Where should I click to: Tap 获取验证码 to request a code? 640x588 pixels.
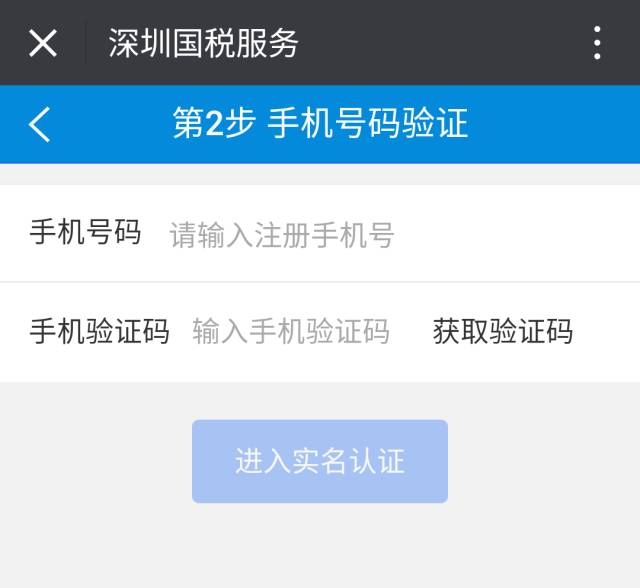(502, 331)
